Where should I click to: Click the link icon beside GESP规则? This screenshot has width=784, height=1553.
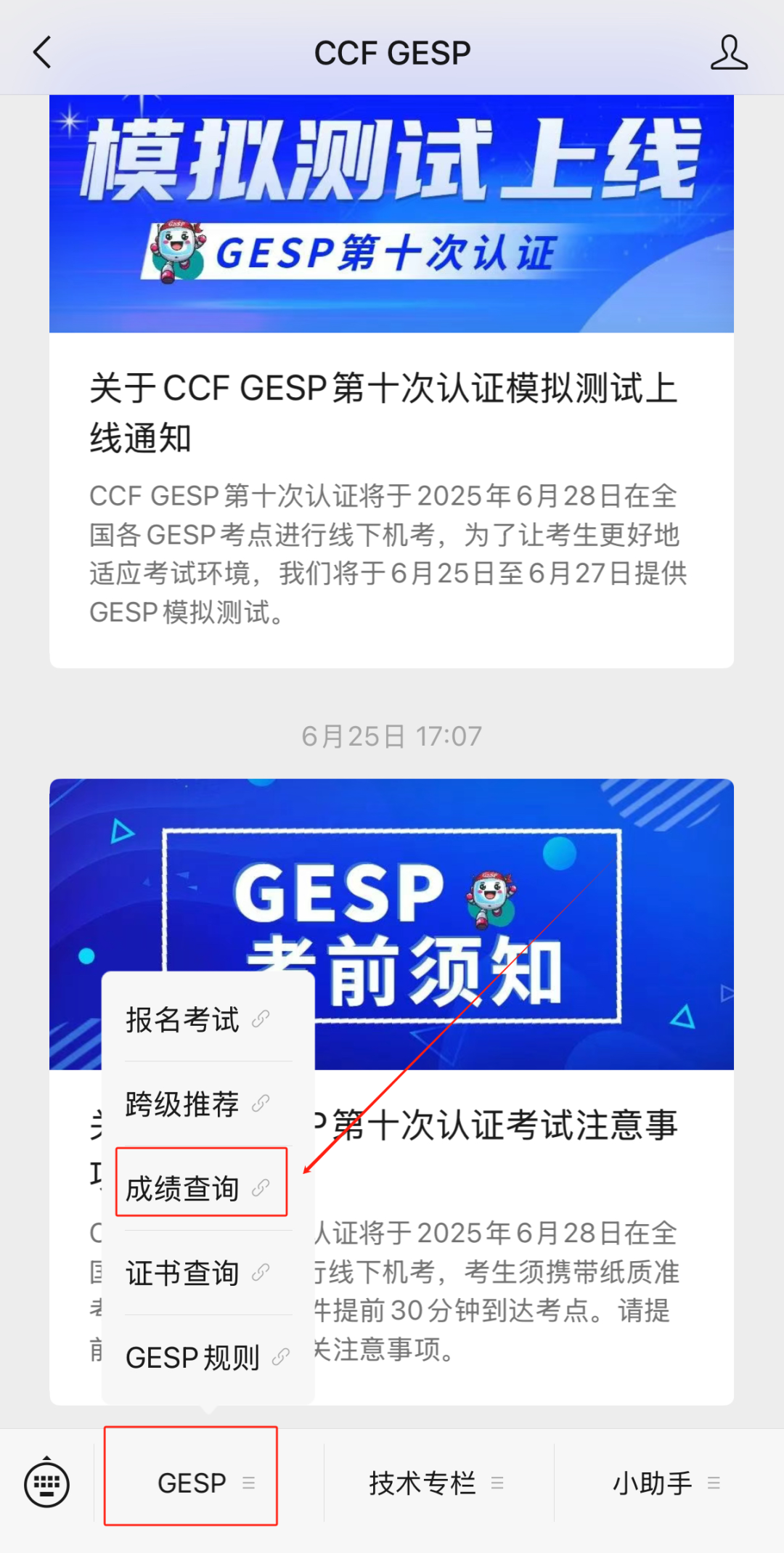[x=282, y=1358]
